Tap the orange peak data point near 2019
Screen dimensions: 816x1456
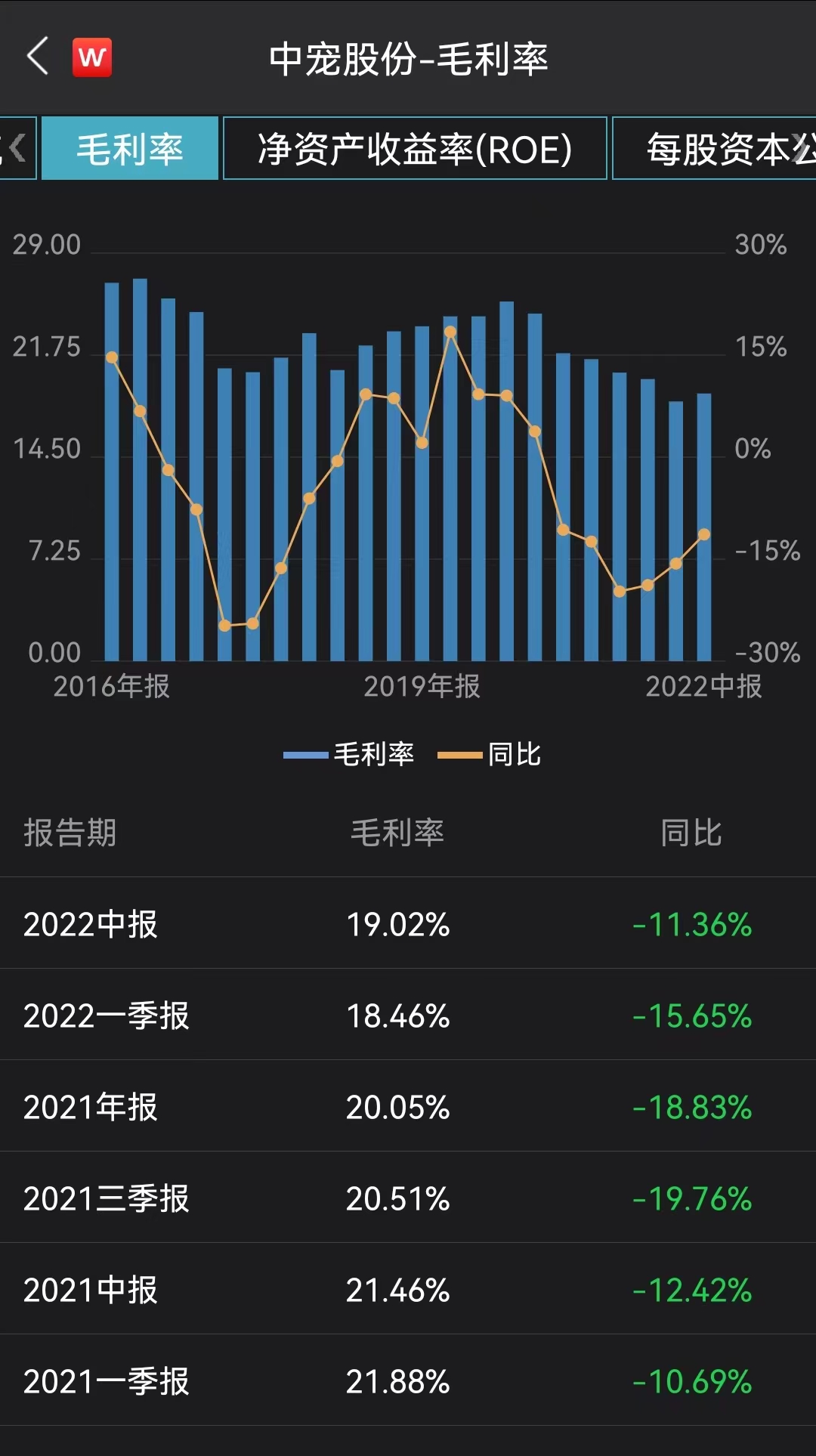pos(449,330)
